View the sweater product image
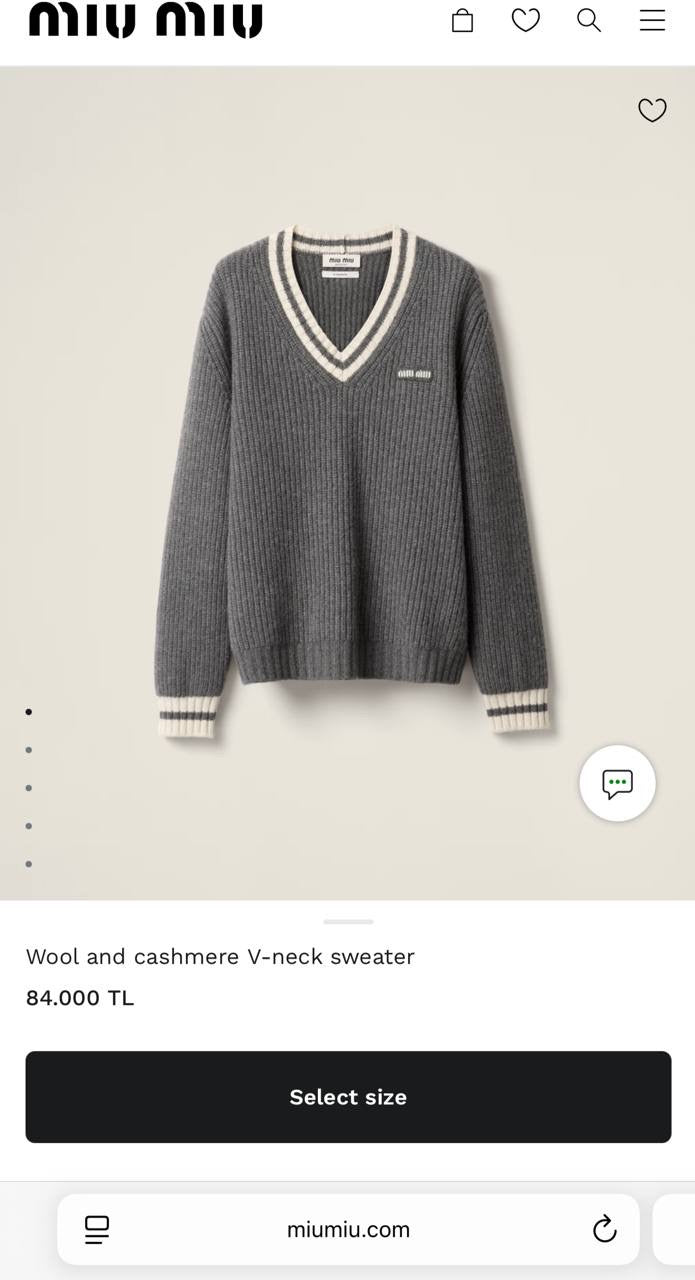 point(350,480)
